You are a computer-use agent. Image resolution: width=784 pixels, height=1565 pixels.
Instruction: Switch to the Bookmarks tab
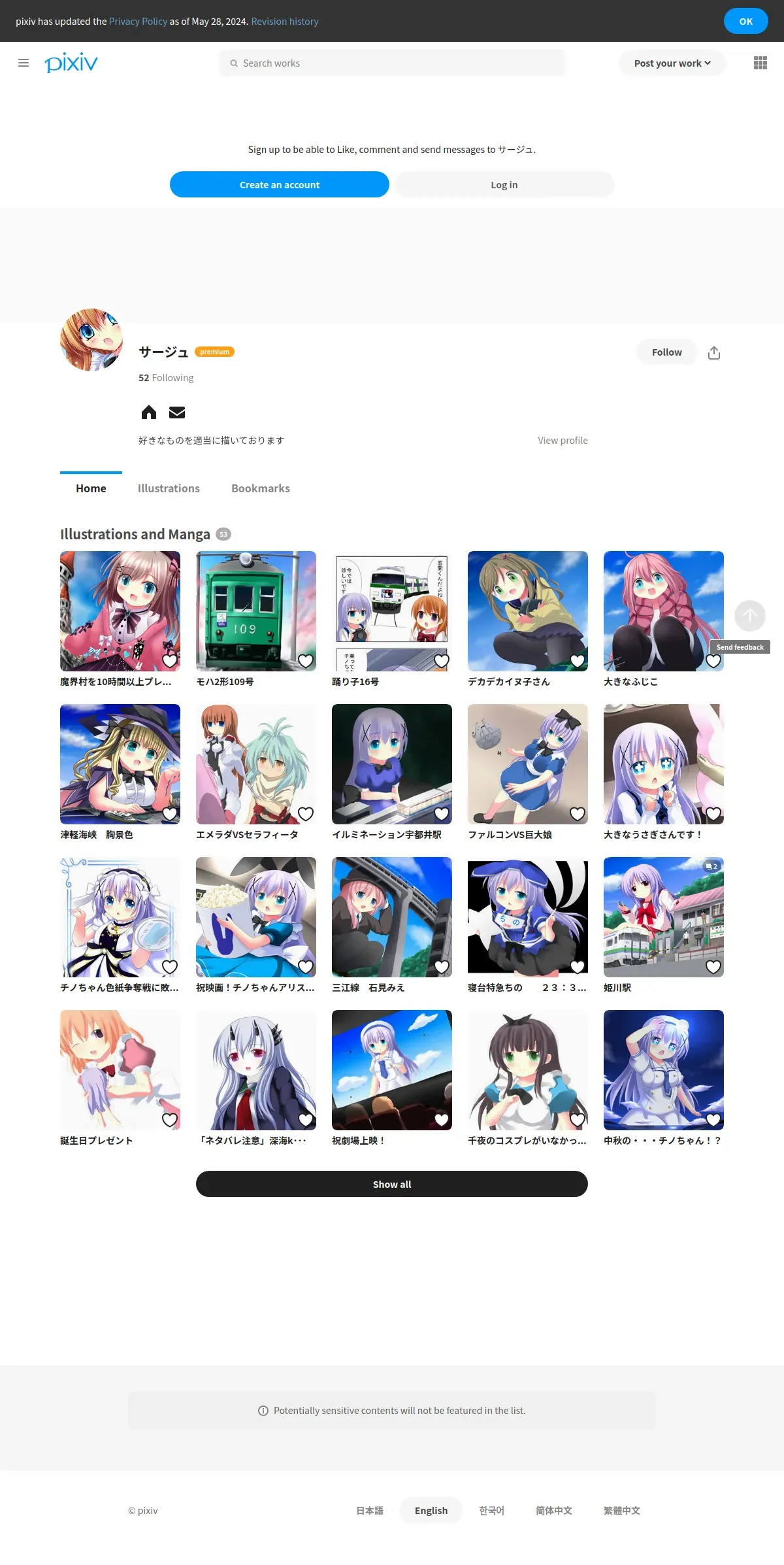(x=261, y=488)
